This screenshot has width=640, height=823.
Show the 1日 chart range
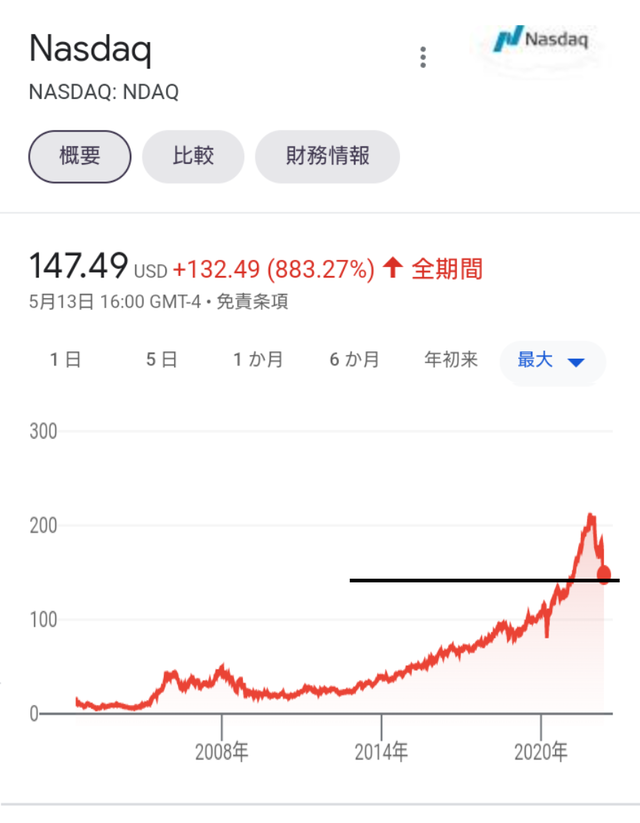click(65, 360)
